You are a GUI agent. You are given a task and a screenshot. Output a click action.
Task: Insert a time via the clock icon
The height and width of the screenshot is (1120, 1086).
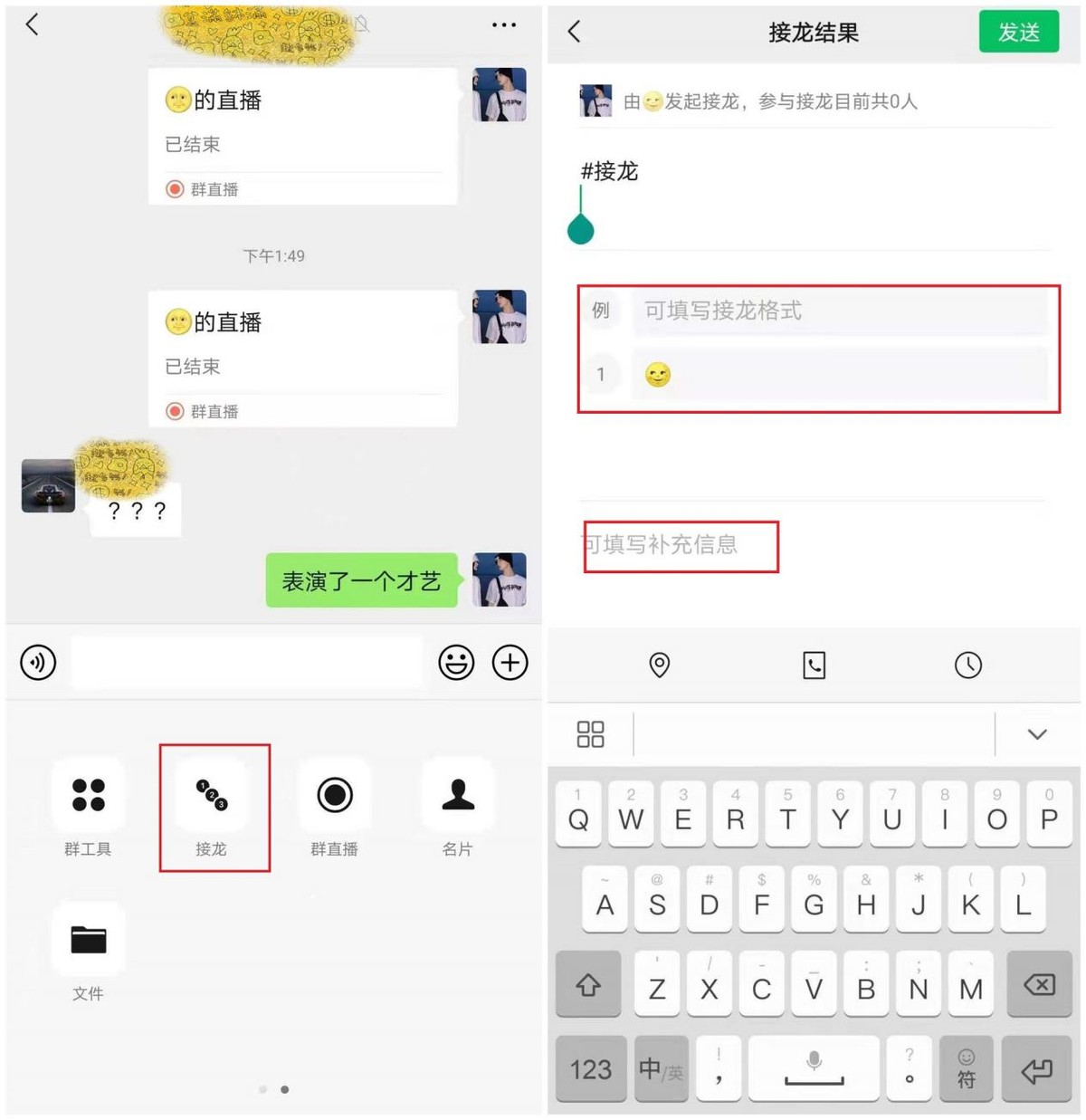[x=967, y=665]
